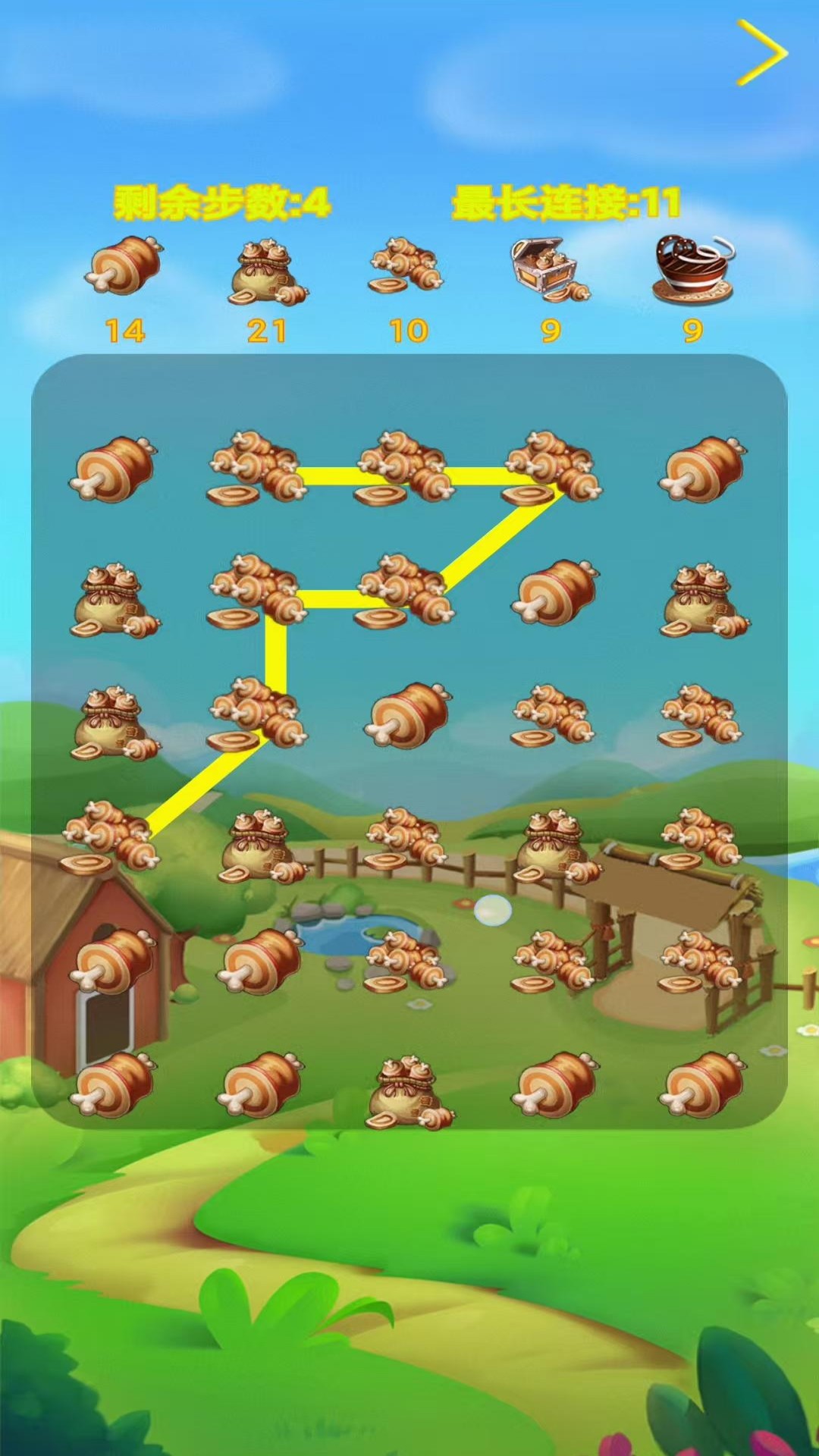This screenshot has height=1456, width=819.
Task: Tap the ham tile enclosed by the yellow diagonal line
Action: tap(557, 592)
